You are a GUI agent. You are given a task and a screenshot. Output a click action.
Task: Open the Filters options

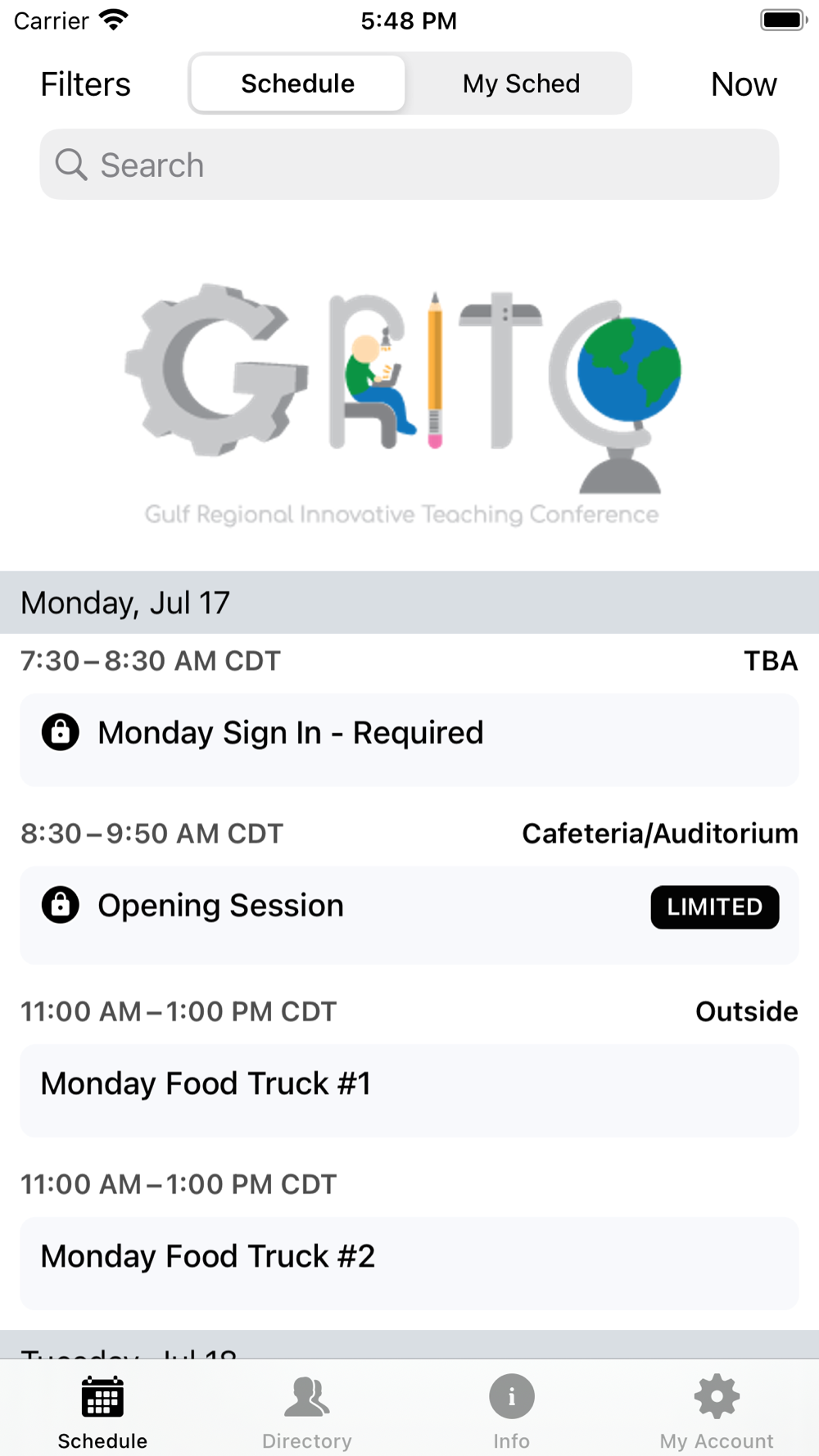coord(85,84)
